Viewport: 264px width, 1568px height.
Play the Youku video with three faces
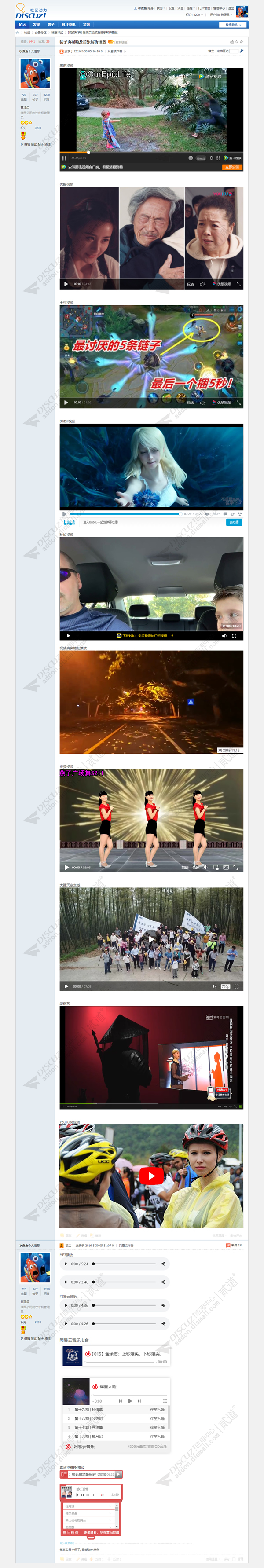click(66, 284)
